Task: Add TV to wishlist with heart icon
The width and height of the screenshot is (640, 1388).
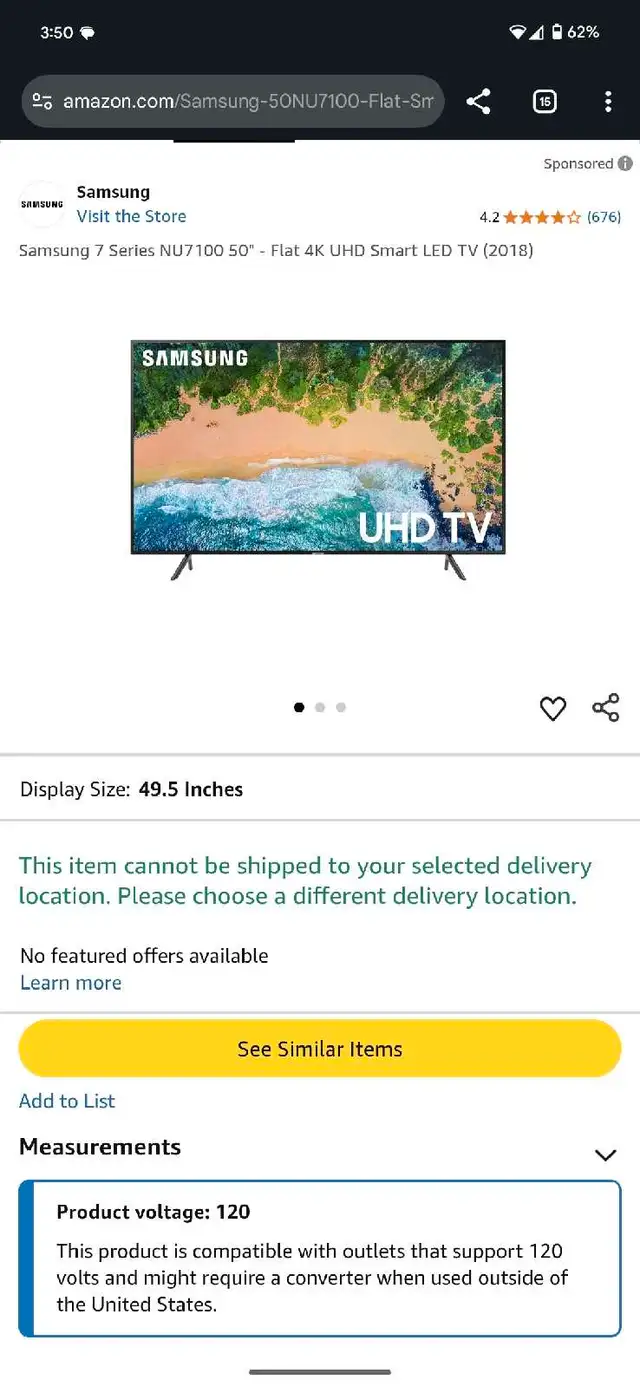Action: click(553, 708)
